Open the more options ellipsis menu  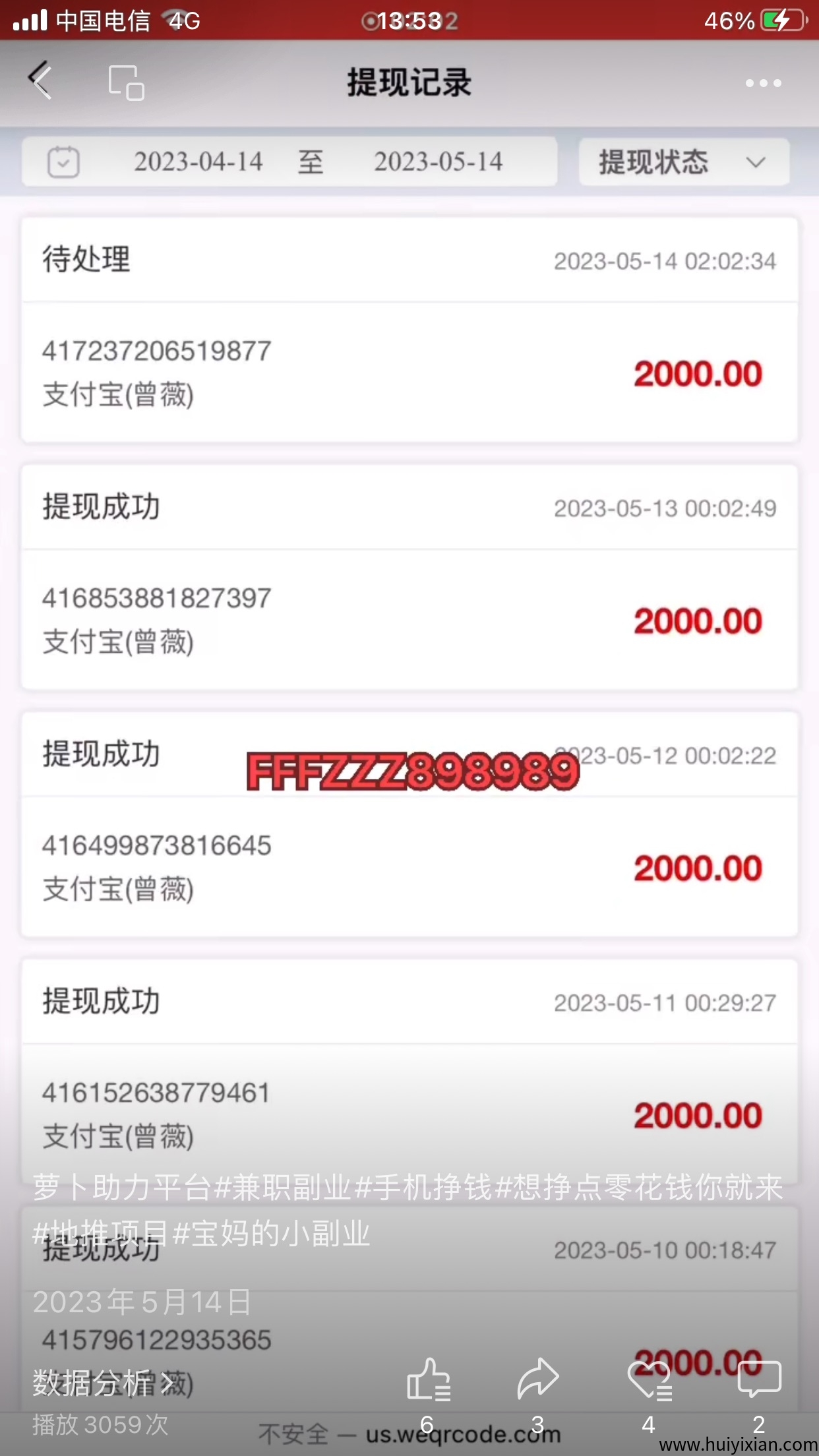click(762, 82)
